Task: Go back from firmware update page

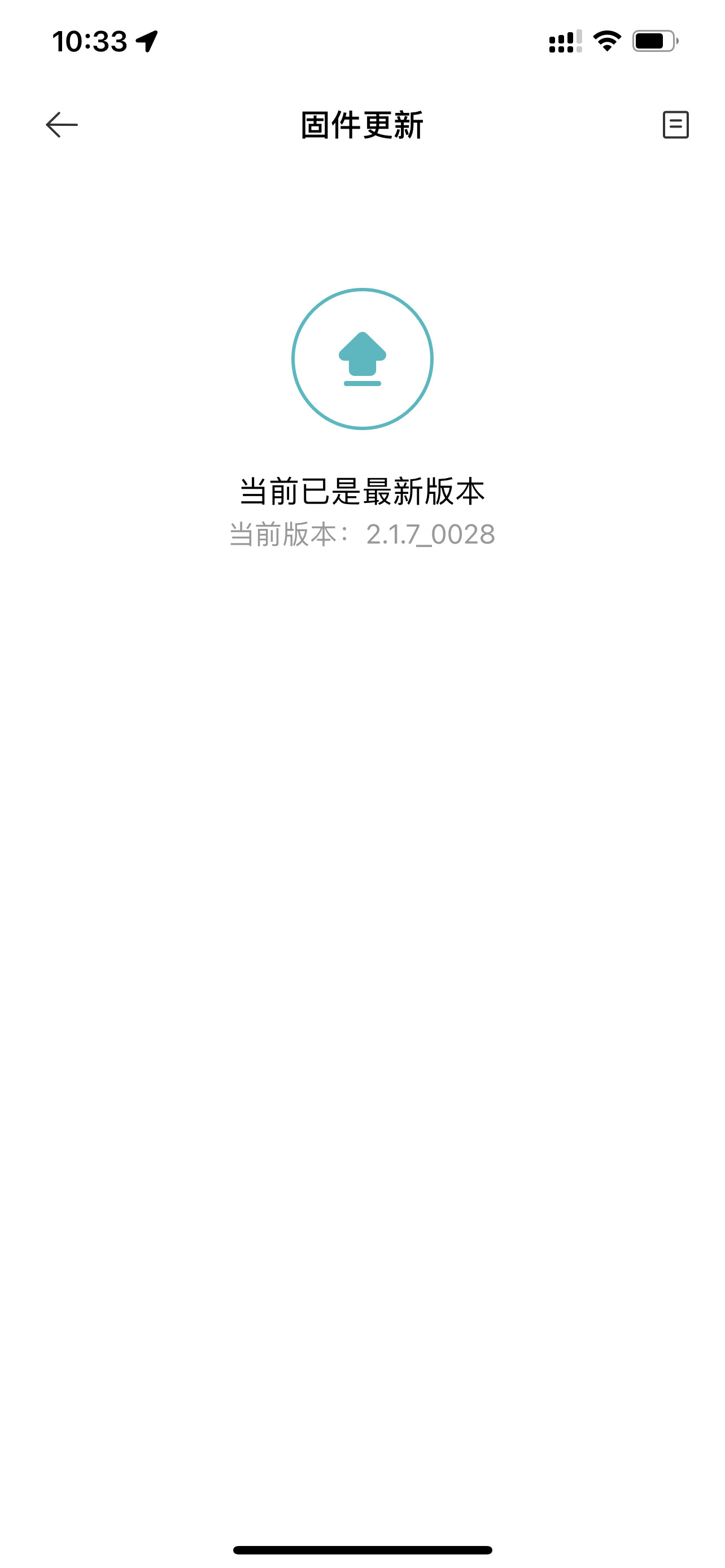Action: tap(62, 125)
